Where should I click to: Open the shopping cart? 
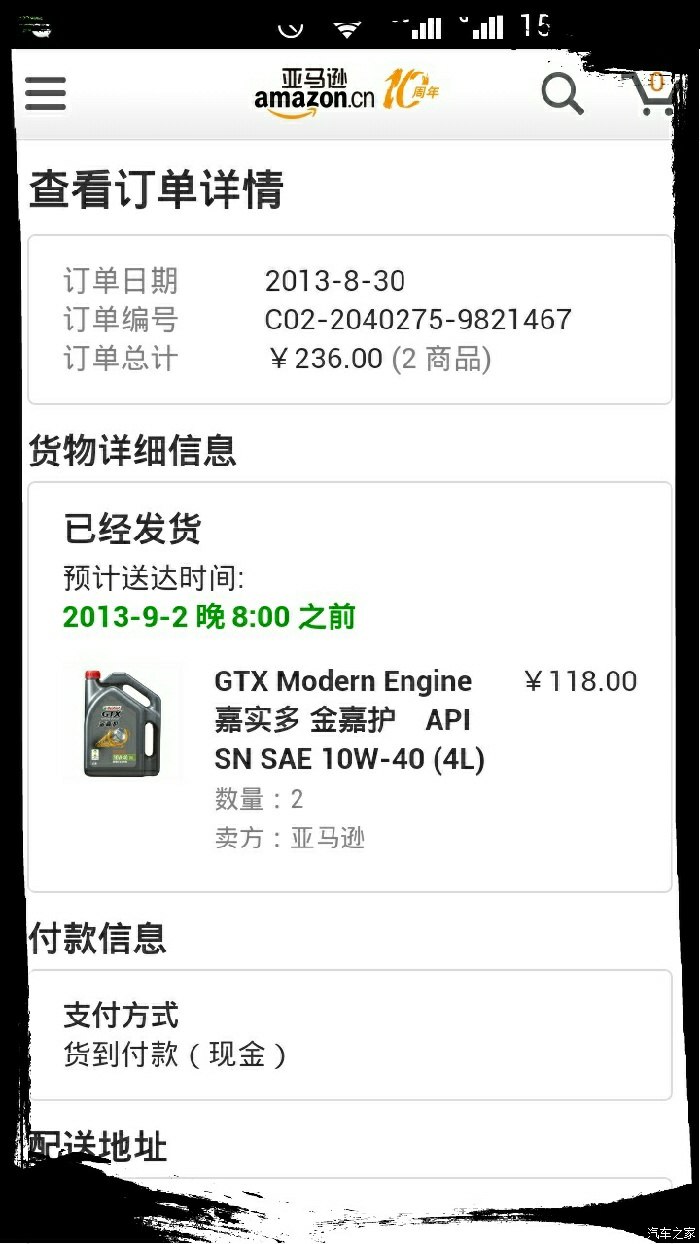click(x=655, y=94)
